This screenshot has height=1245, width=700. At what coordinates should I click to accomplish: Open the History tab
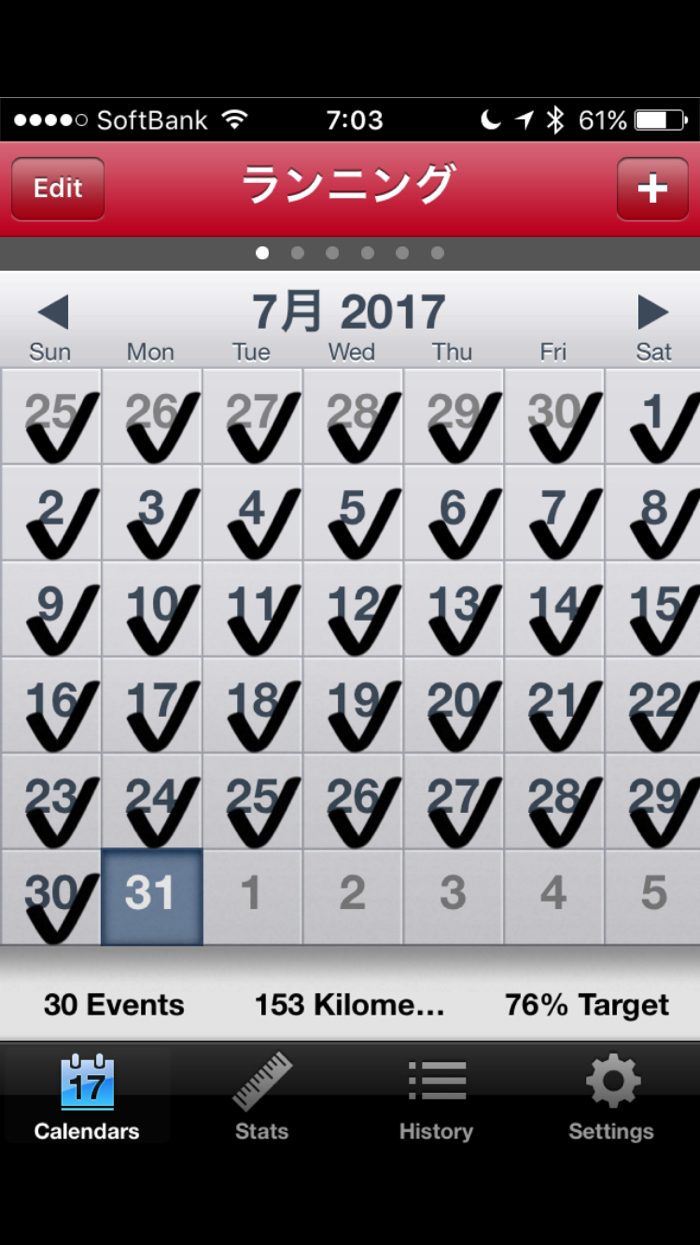436,1097
